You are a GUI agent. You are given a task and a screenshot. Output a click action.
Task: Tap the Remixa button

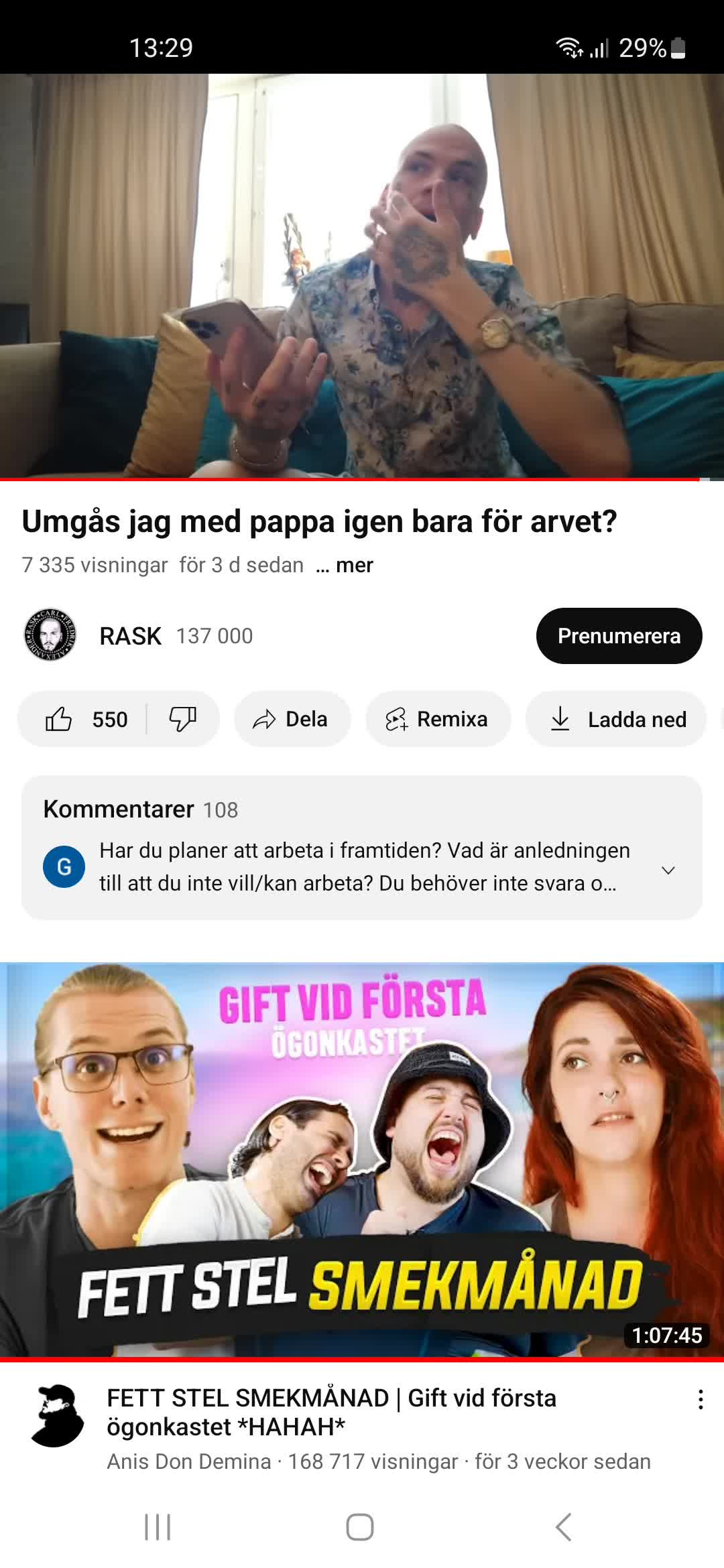coord(438,719)
